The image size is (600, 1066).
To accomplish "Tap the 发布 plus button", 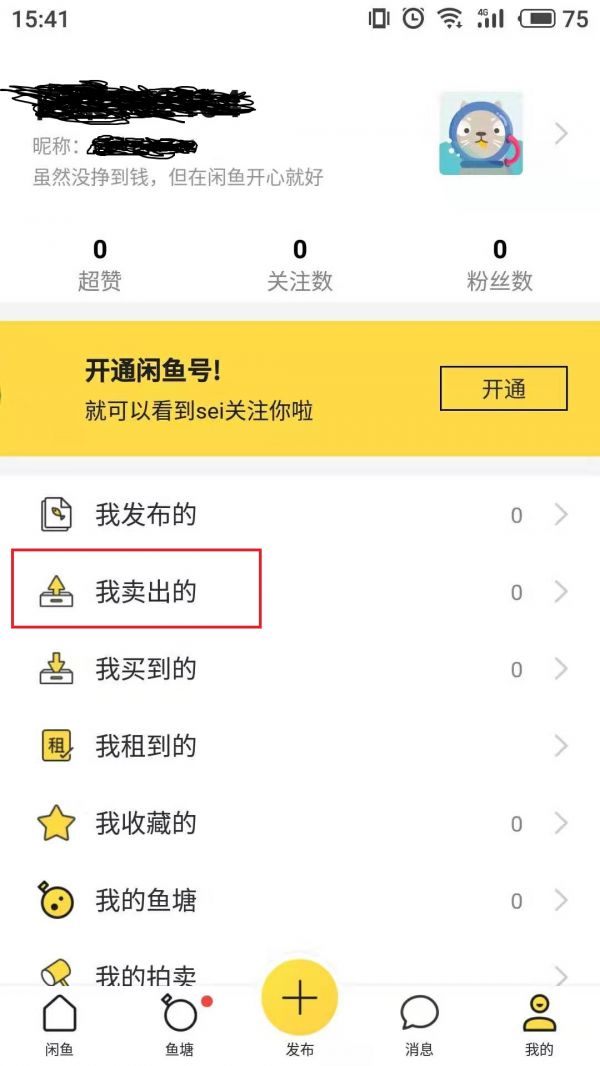I will click(299, 1000).
